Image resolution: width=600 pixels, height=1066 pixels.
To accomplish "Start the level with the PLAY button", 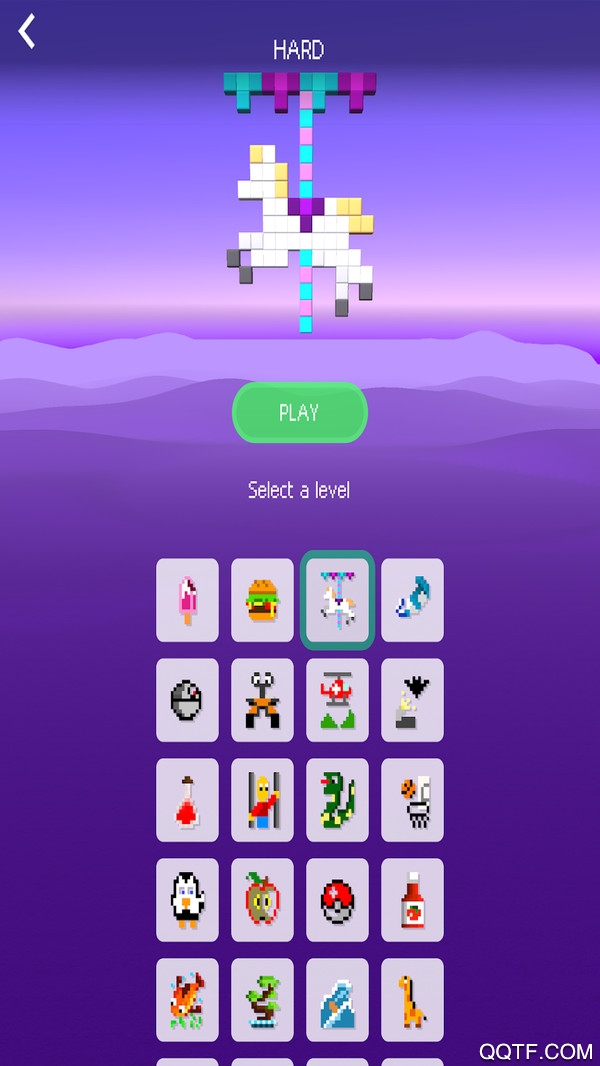I will coord(299,412).
